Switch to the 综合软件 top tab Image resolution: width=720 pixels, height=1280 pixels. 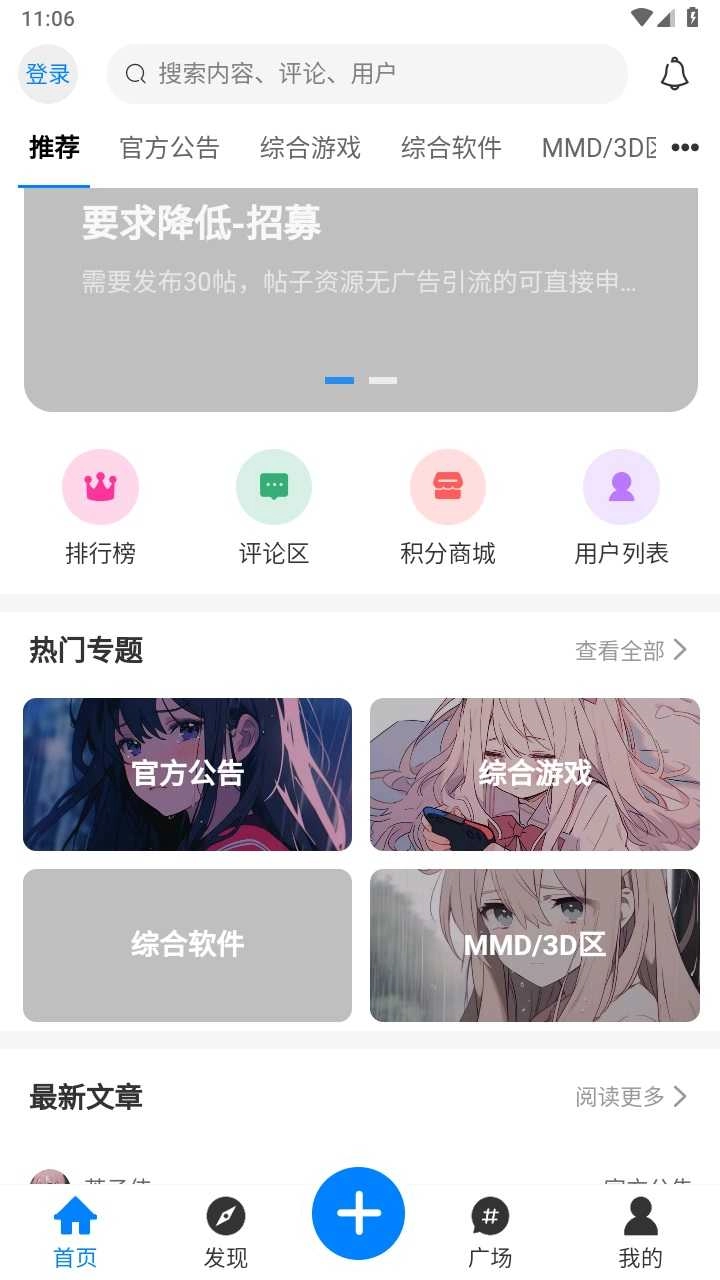coord(451,148)
